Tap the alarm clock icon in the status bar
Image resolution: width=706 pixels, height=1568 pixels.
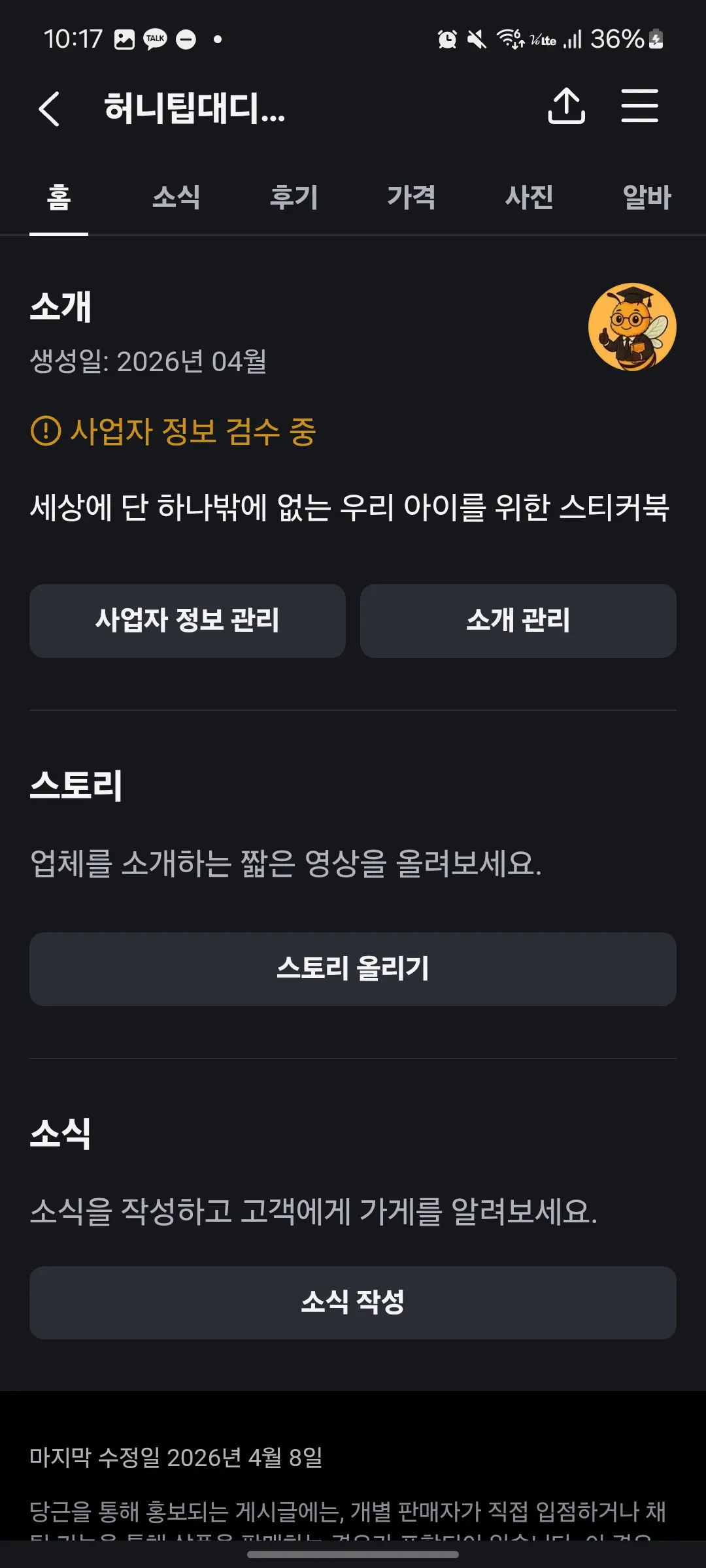[447, 39]
